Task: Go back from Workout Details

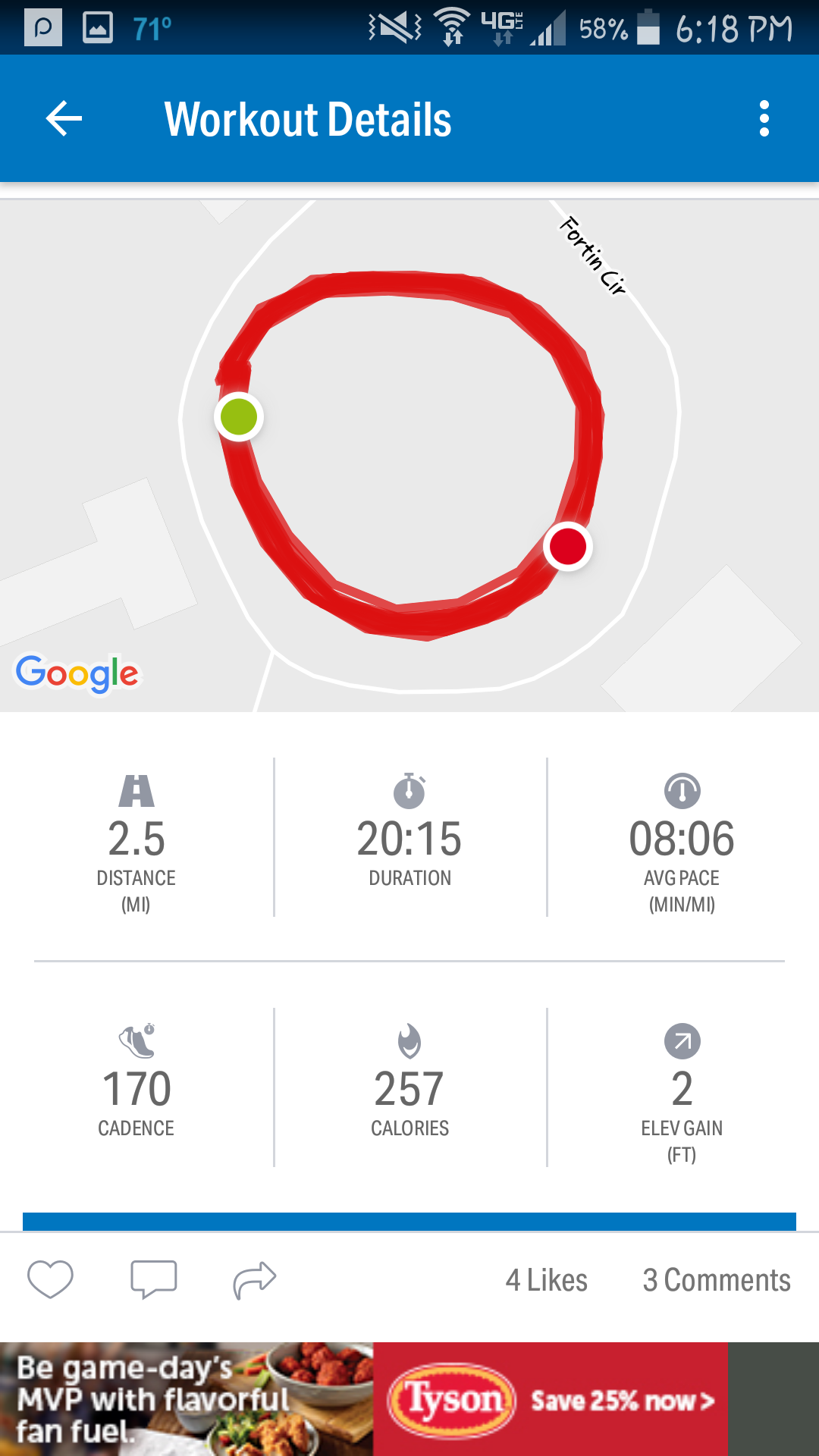Action: 64,119
